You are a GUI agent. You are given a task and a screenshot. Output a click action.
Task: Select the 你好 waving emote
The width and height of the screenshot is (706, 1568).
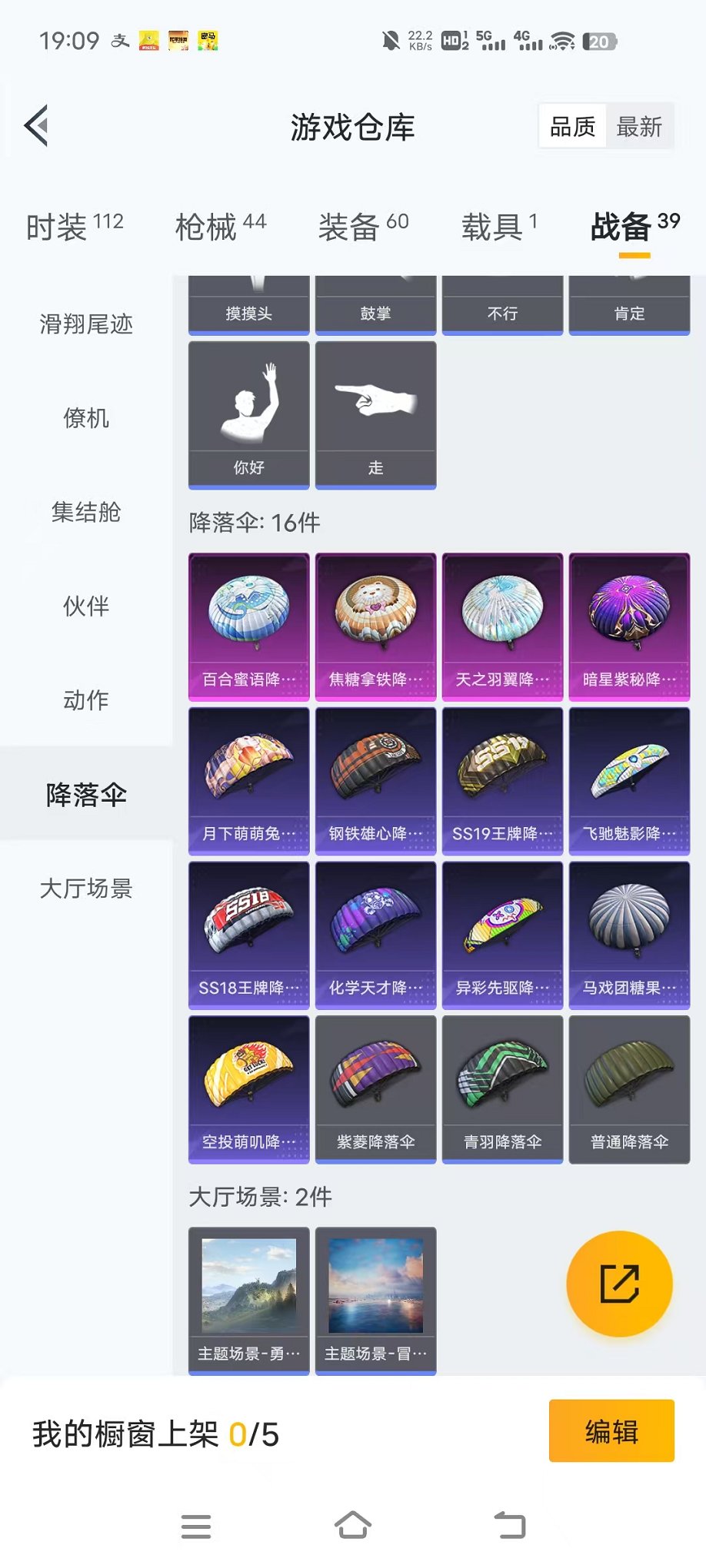pyautogui.click(x=248, y=413)
